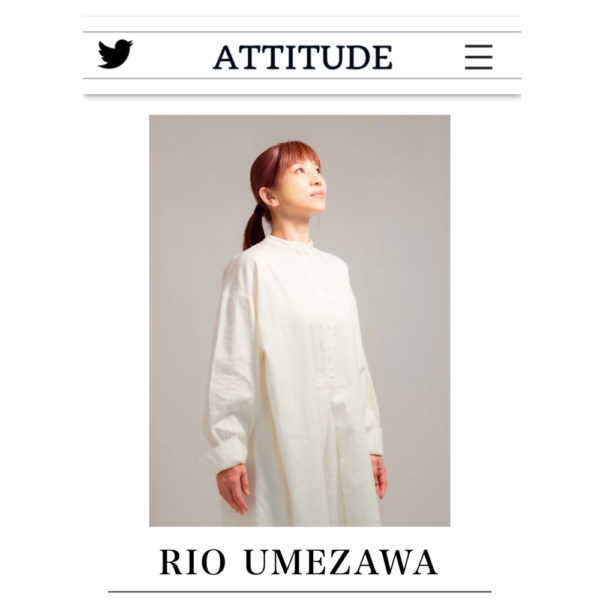Go to the ATTITUDE home title
The height and width of the screenshot is (600, 600).
tap(302, 56)
